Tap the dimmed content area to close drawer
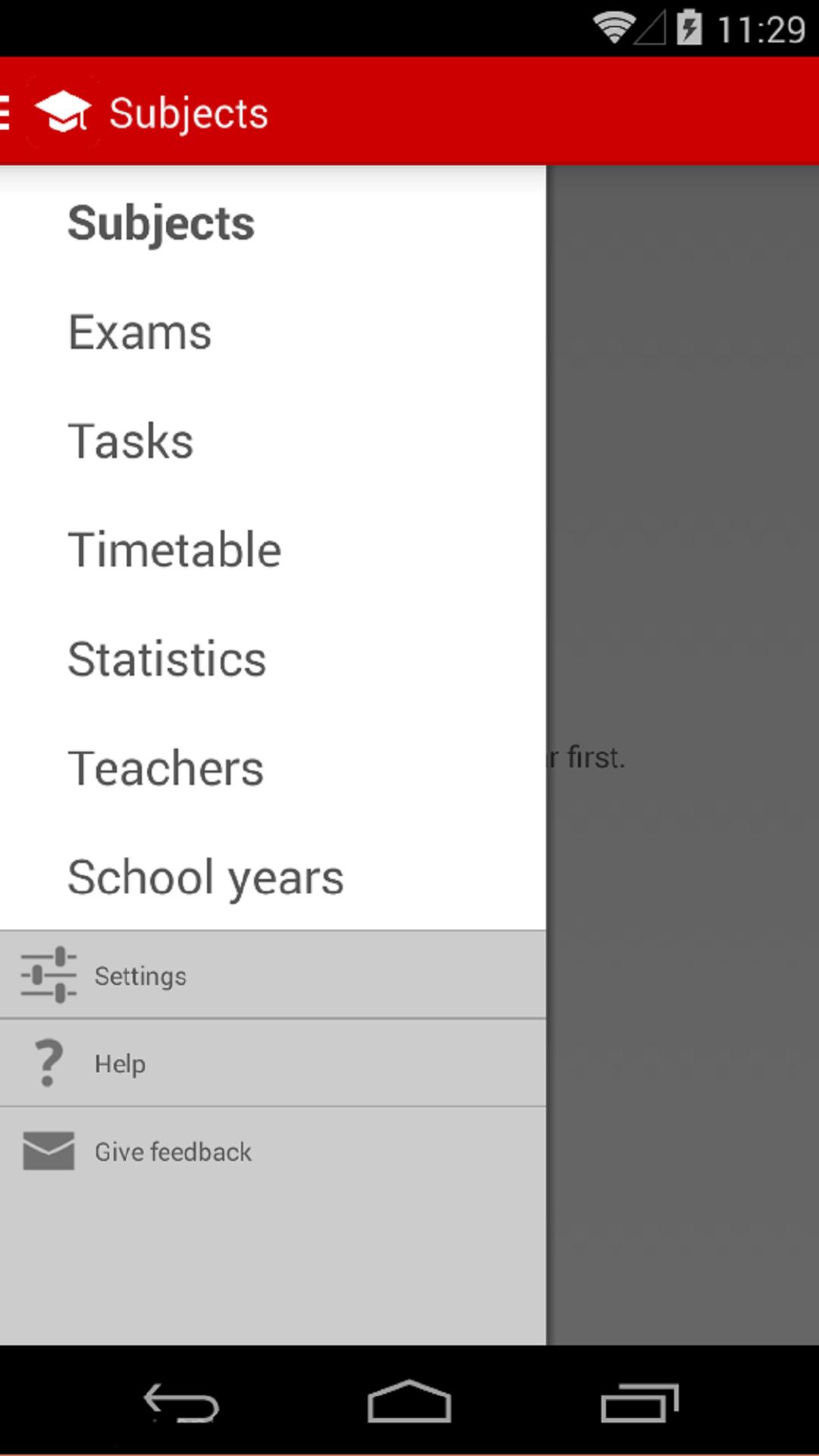The width and height of the screenshot is (819, 1456). coord(682,531)
